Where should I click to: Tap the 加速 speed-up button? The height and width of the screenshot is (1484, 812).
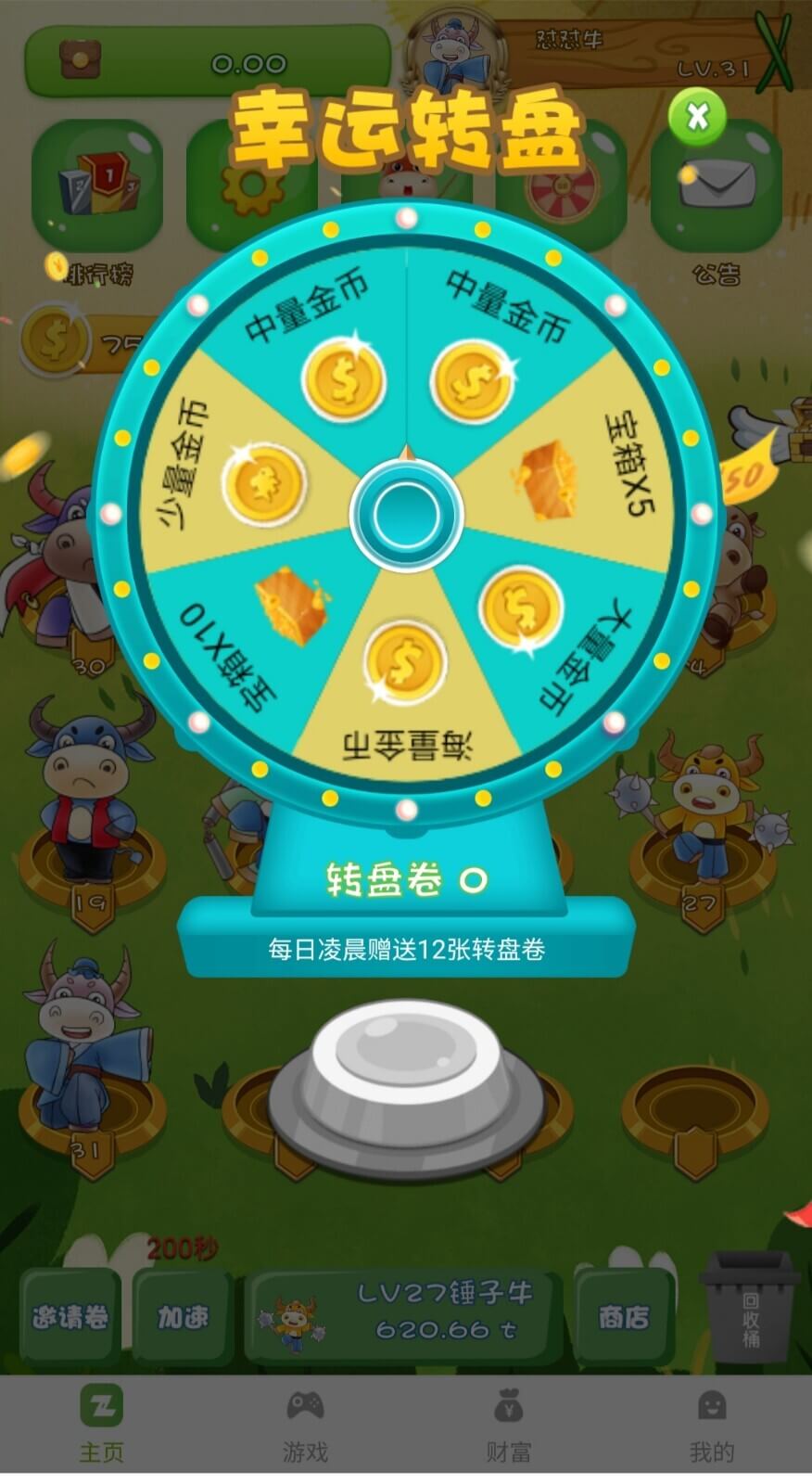pos(182,1316)
